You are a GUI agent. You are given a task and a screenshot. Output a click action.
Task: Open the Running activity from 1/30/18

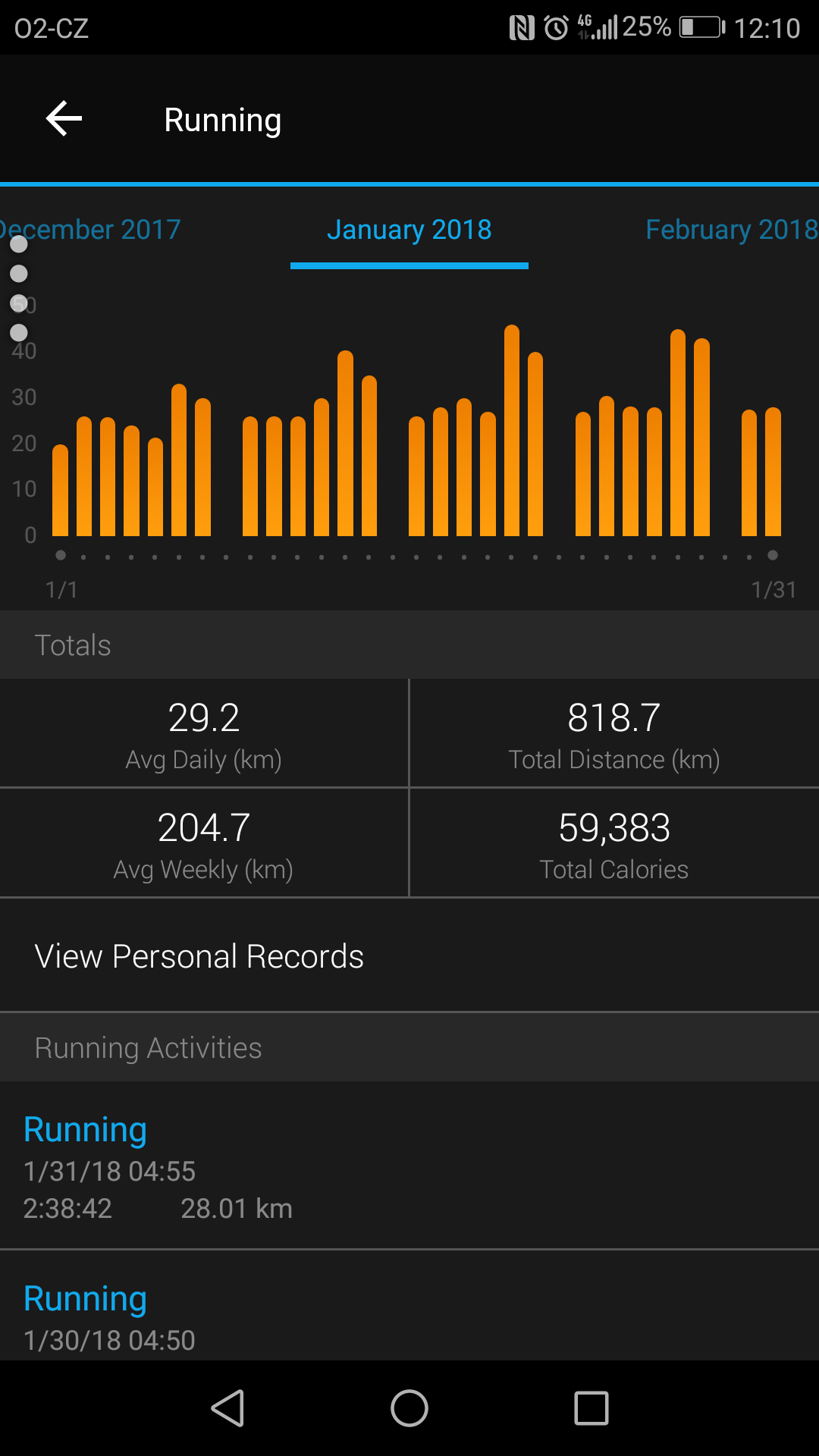pyautogui.click(x=409, y=1306)
